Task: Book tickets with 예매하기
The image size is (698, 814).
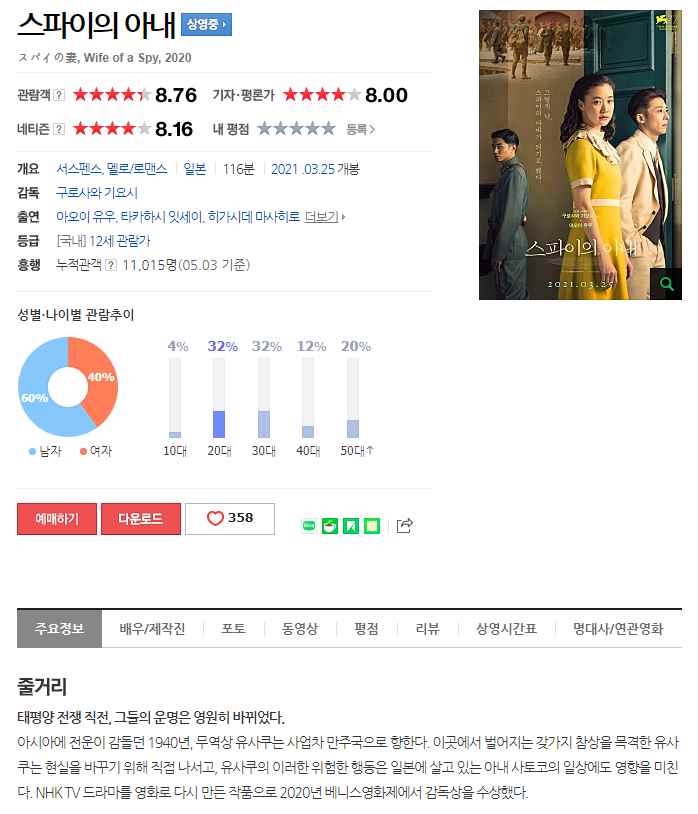Action: point(56,518)
